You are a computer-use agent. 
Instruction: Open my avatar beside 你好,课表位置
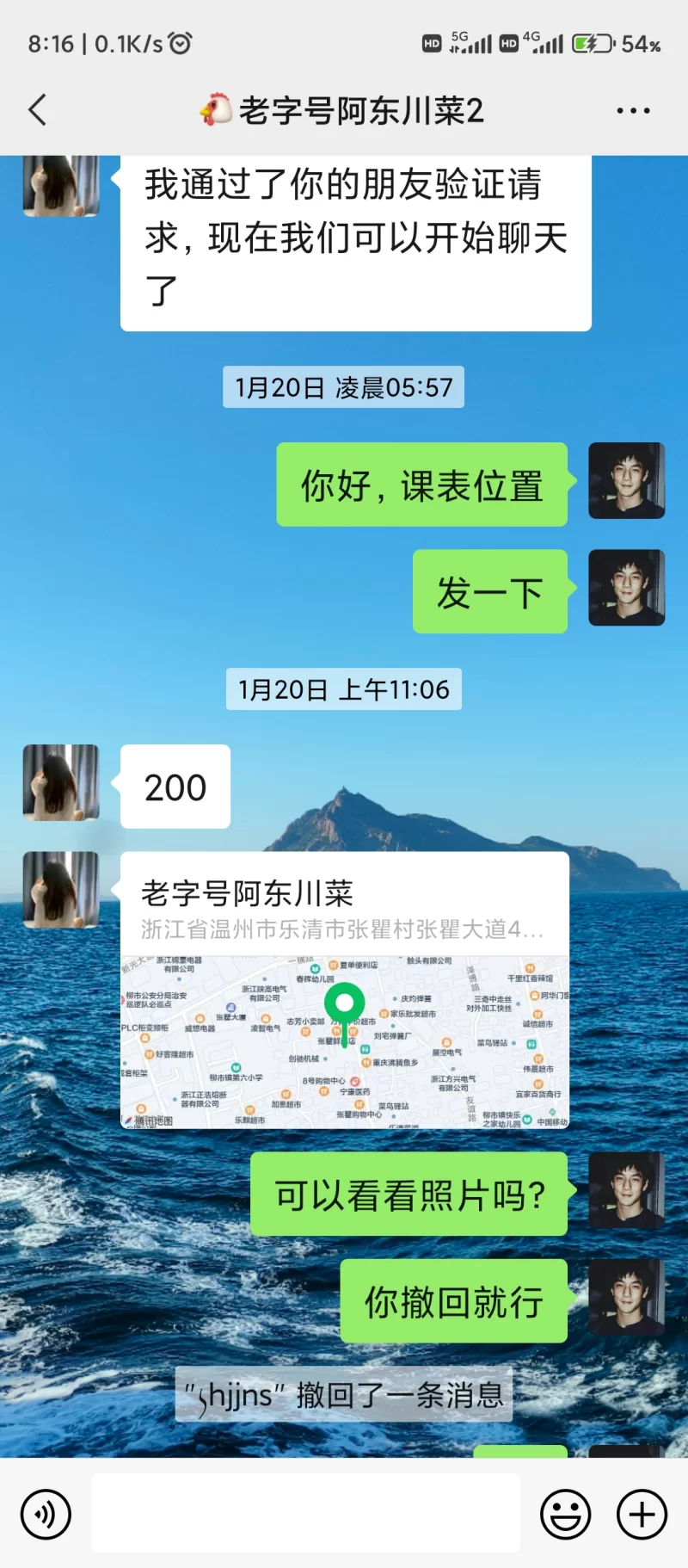click(x=626, y=481)
